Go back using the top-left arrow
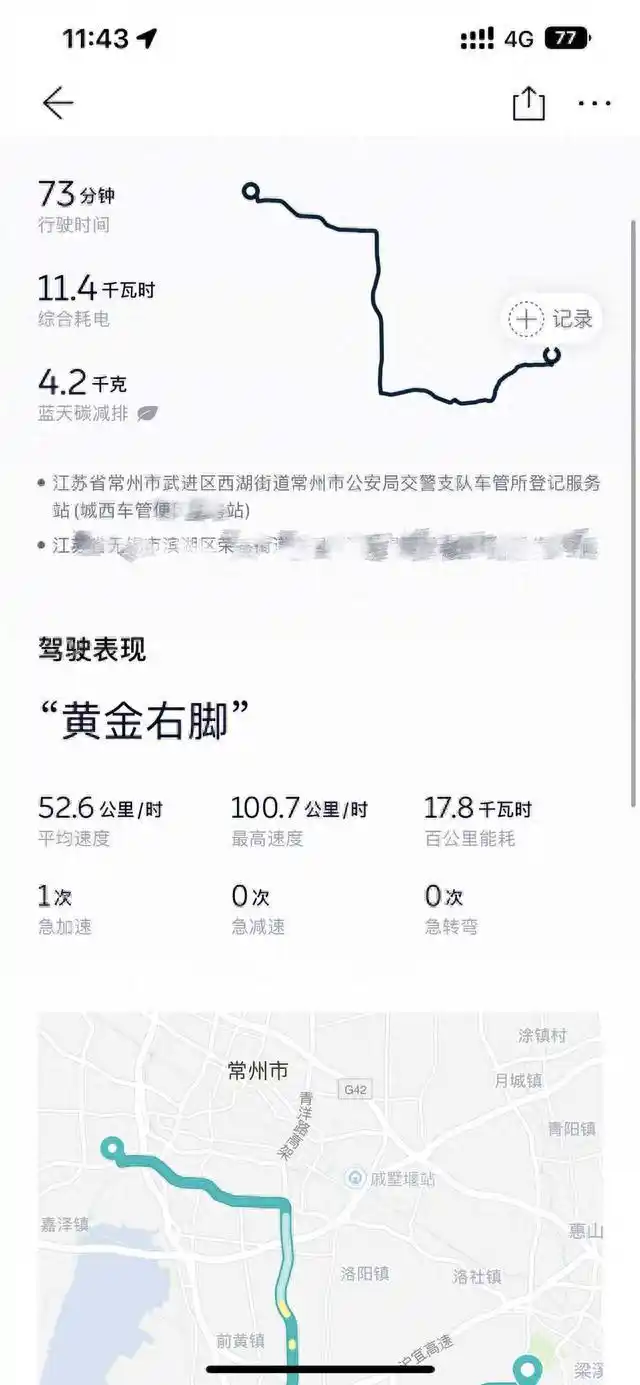The height and width of the screenshot is (1385, 640). pyautogui.click(x=57, y=103)
